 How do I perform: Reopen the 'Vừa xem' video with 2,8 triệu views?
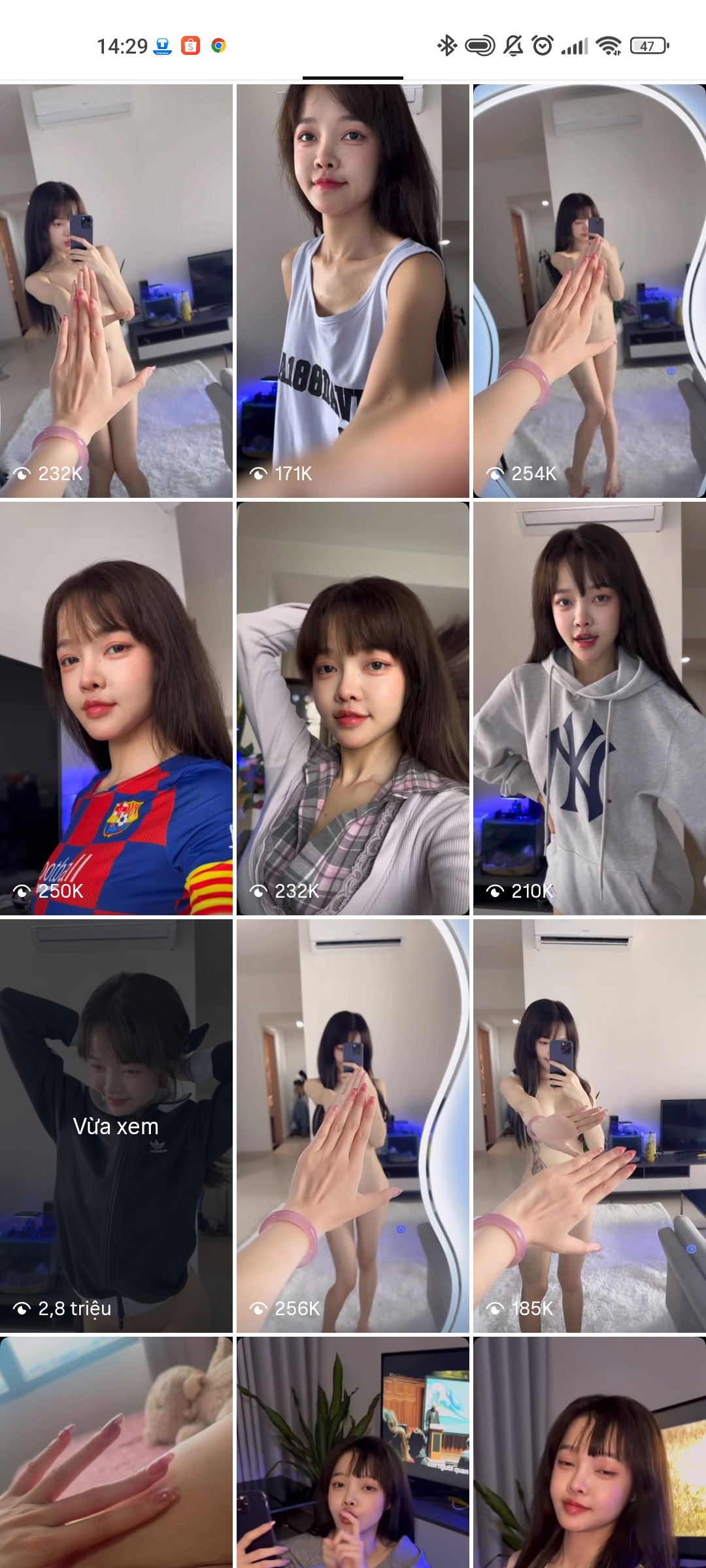pyautogui.click(x=116, y=1125)
